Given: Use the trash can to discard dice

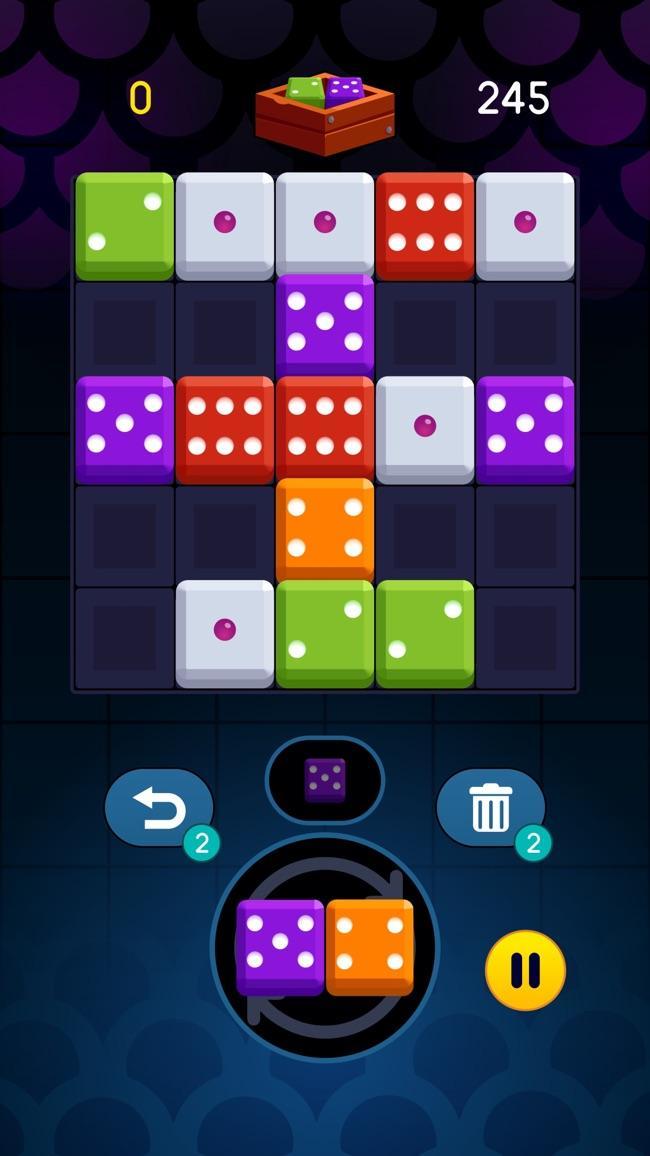Looking at the screenshot, I should [490, 808].
